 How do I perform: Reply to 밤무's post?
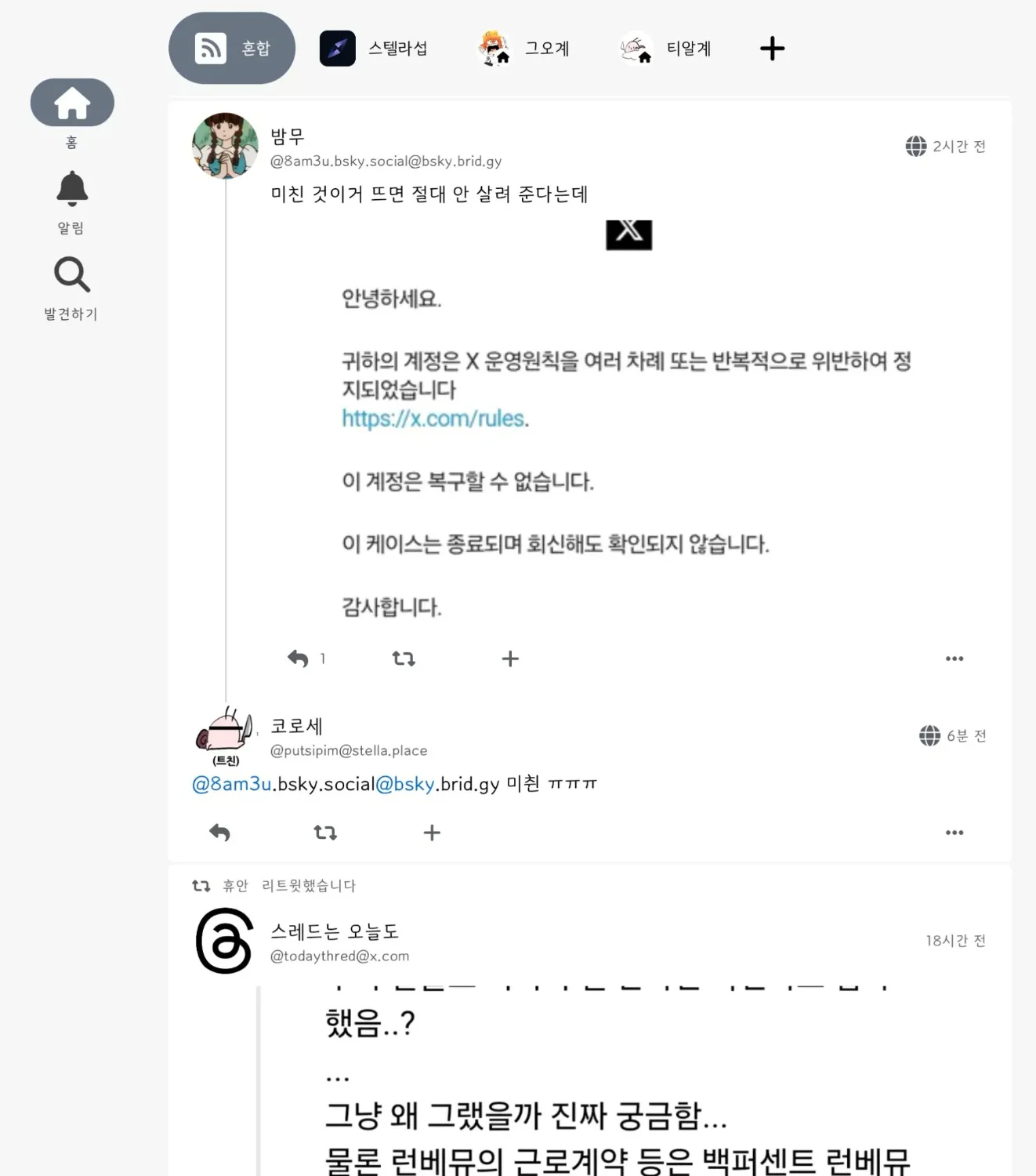298,659
